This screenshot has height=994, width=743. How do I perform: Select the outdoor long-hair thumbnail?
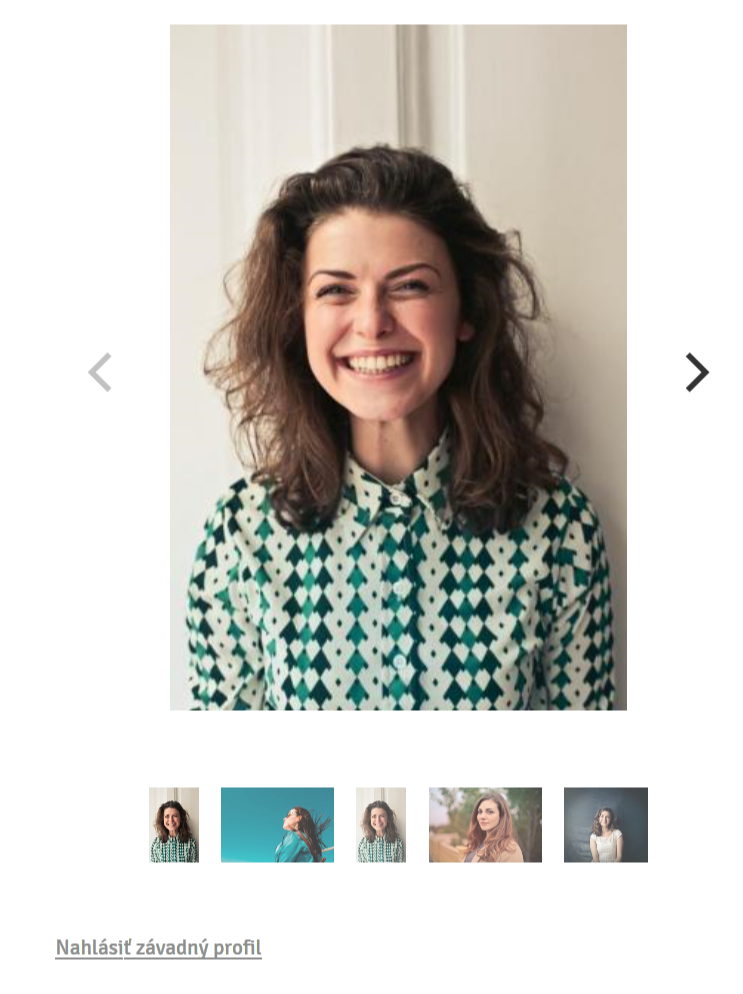[485, 825]
